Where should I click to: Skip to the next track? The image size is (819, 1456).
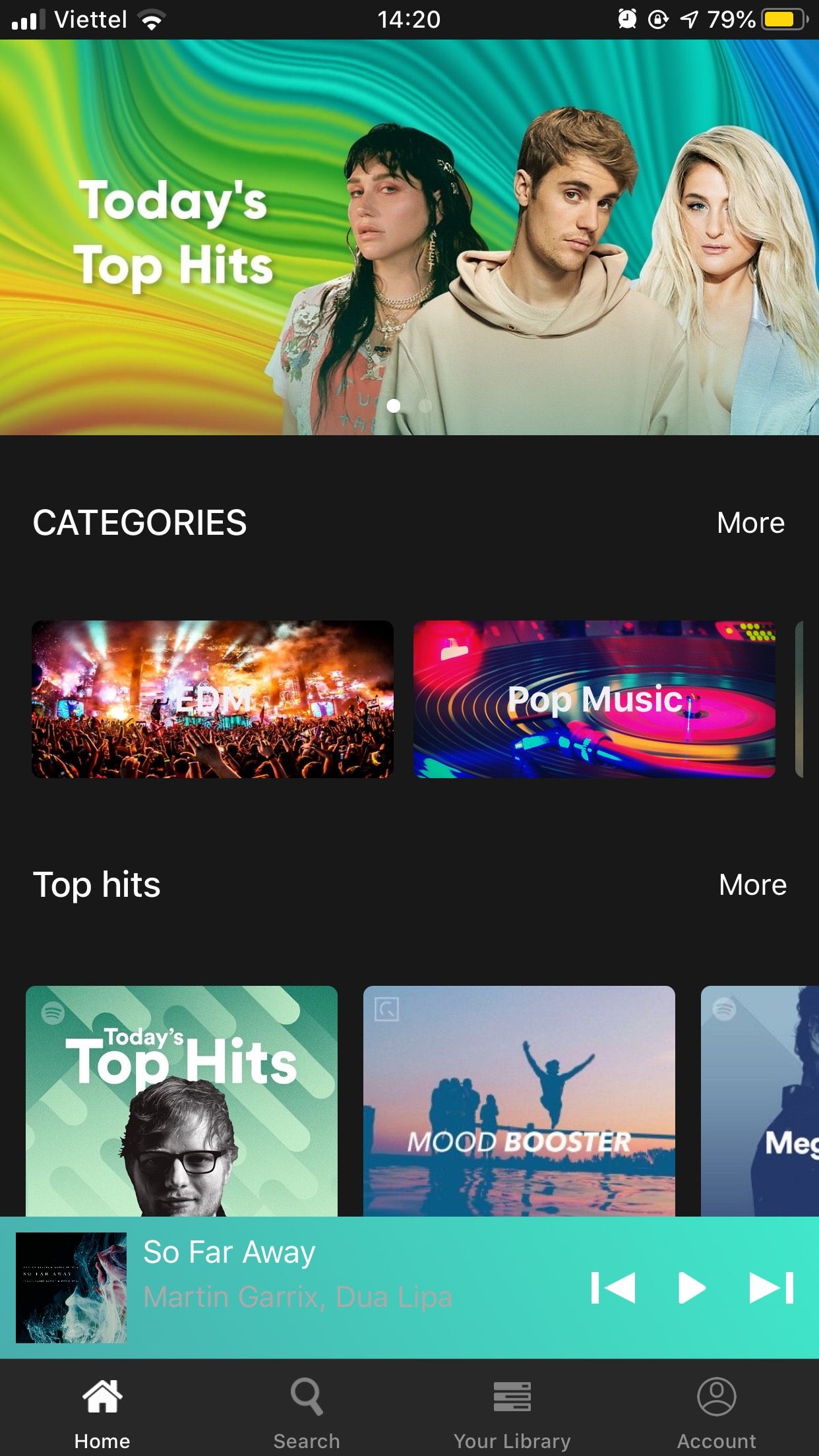(771, 1288)
